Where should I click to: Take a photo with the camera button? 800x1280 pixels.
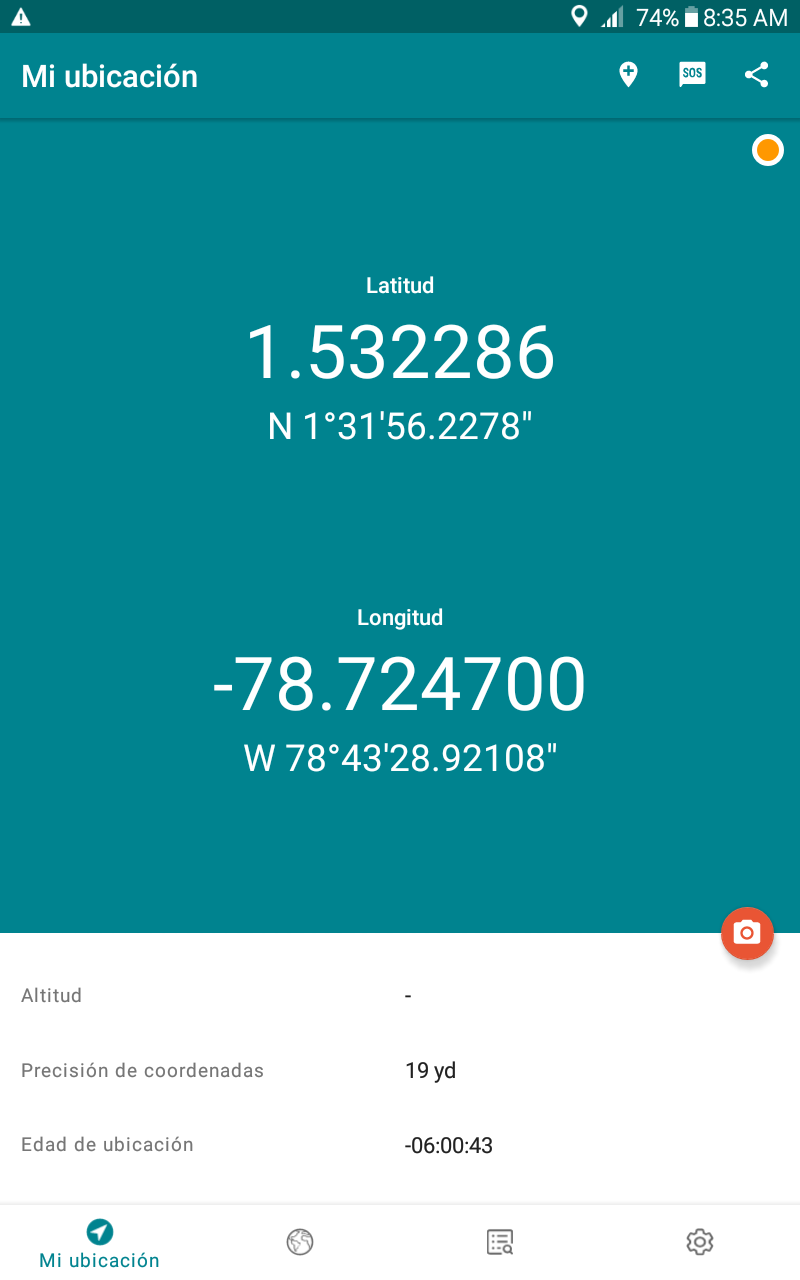click(x=747, y=933)
